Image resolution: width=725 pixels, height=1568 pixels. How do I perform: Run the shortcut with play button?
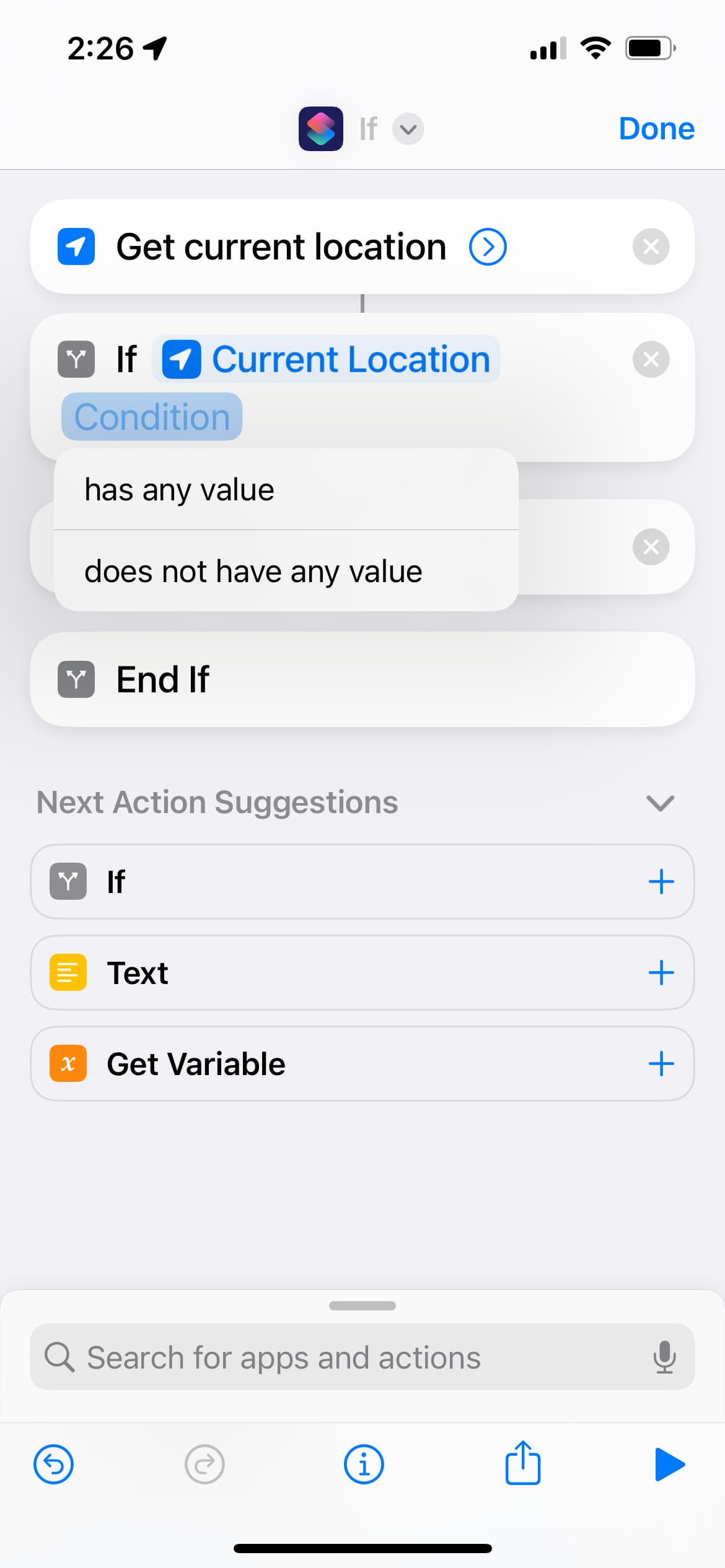point(669,1465)
